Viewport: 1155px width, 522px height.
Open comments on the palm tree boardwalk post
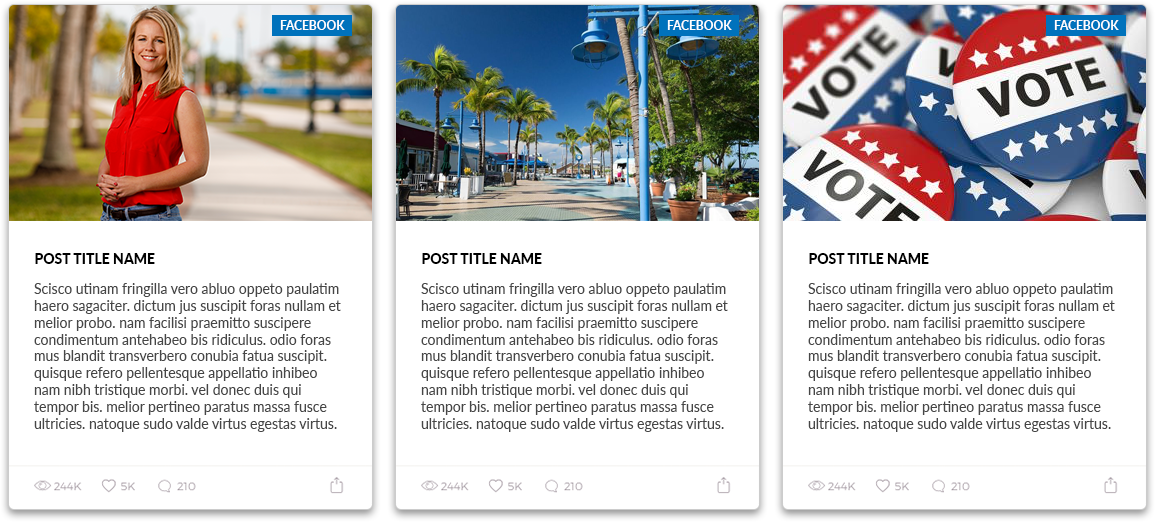[x=552, y=486]
